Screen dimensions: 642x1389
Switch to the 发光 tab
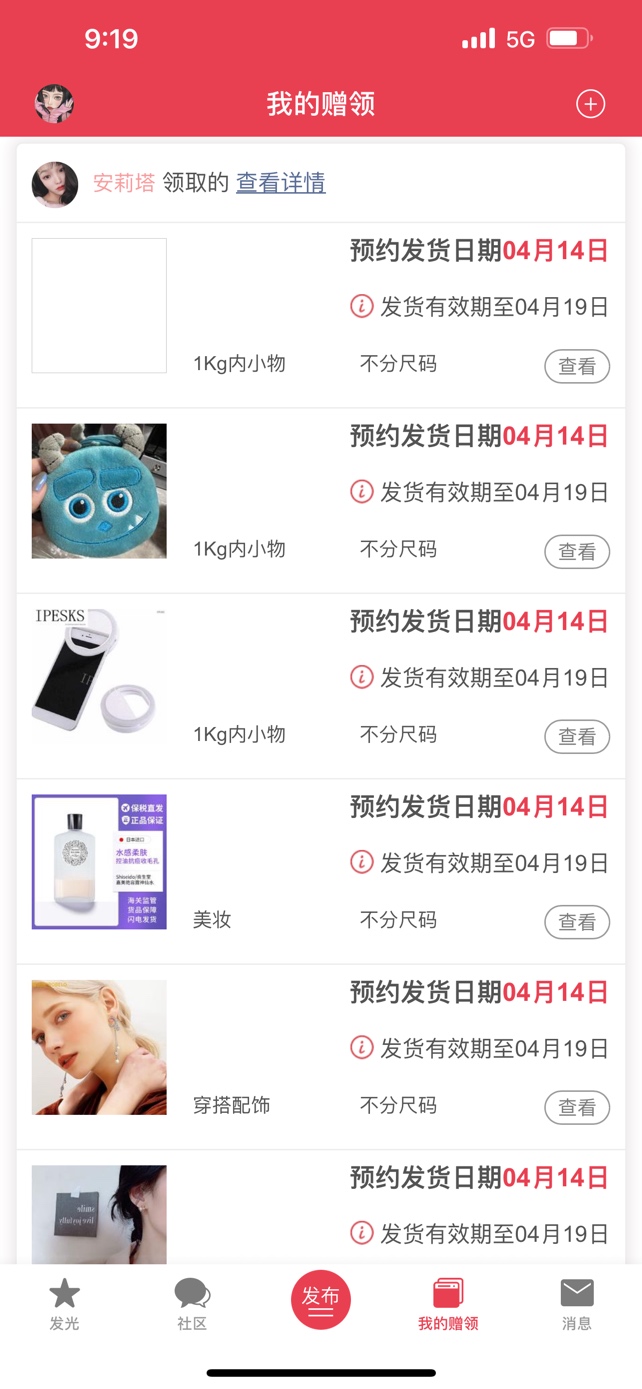[64, 1304]
